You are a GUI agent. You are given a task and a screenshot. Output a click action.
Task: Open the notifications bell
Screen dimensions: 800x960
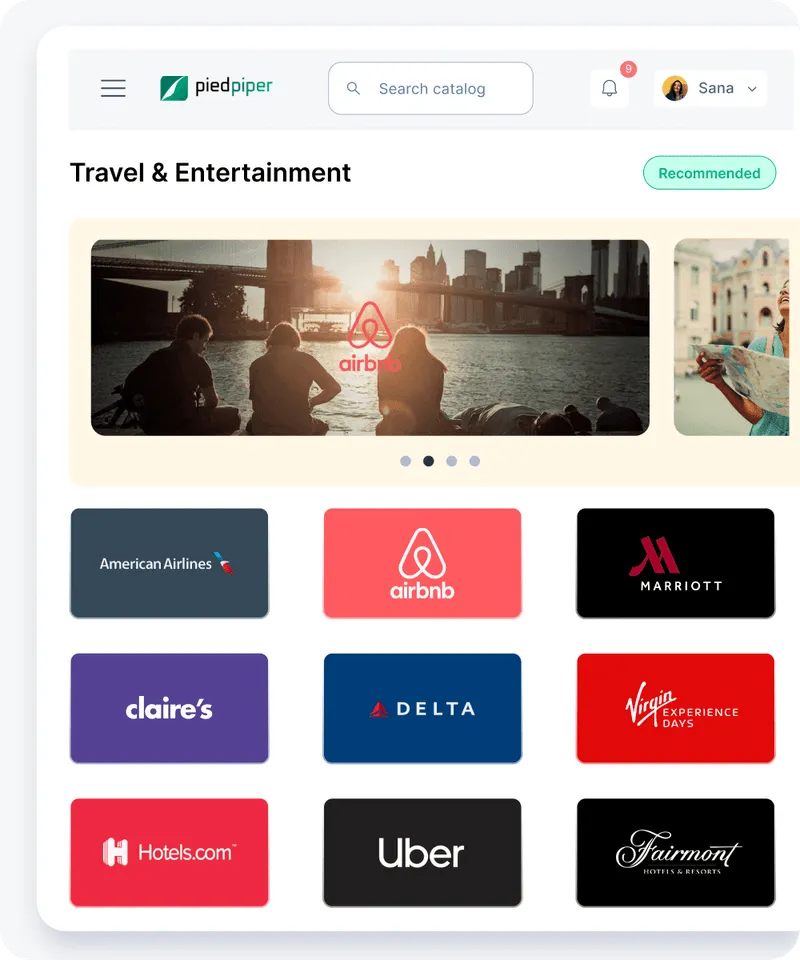[x=609, y=88]
